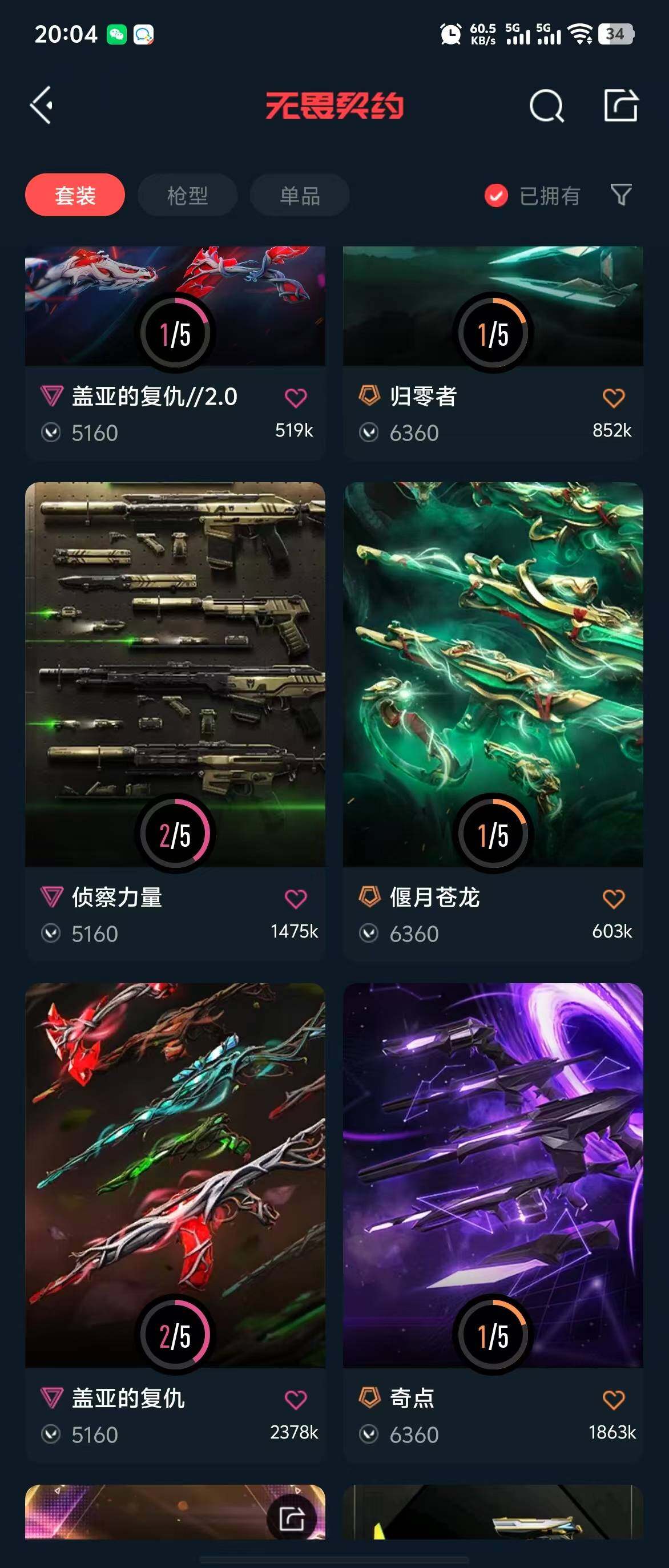Like the 归零者 bundle
The width and height of the screenshot is (669, 1568).
614,398
